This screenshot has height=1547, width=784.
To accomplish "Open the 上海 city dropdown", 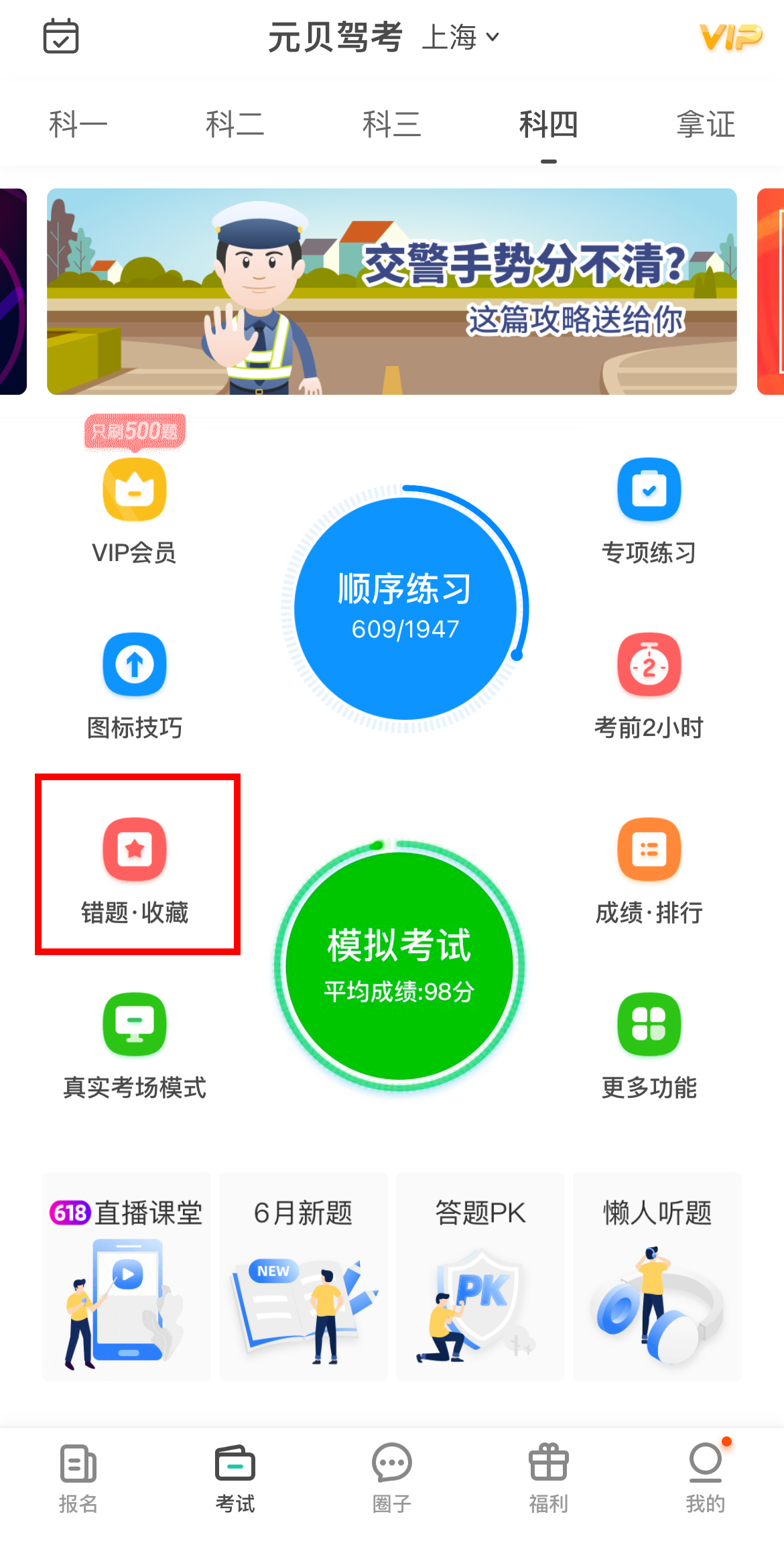I will 461,38.
